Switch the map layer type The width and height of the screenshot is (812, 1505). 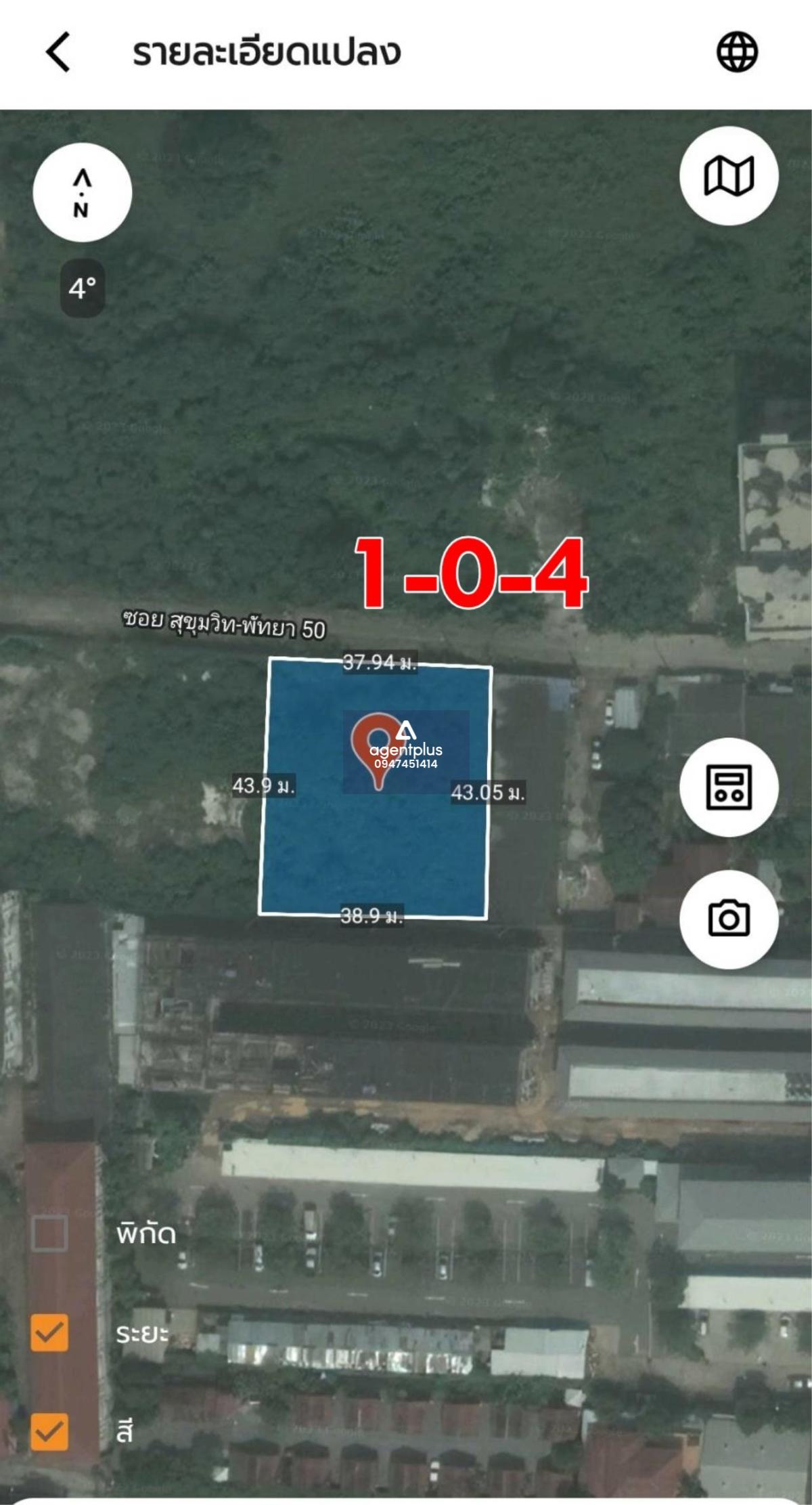729,176
